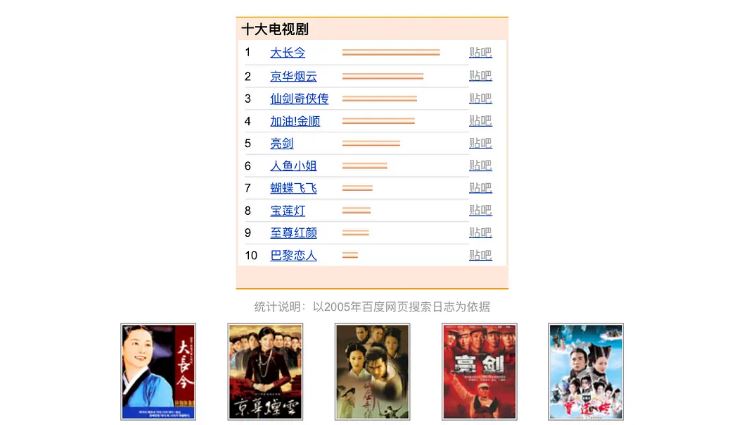
Task: Select the 至尊红颜 link
Action: click(293, 233)
